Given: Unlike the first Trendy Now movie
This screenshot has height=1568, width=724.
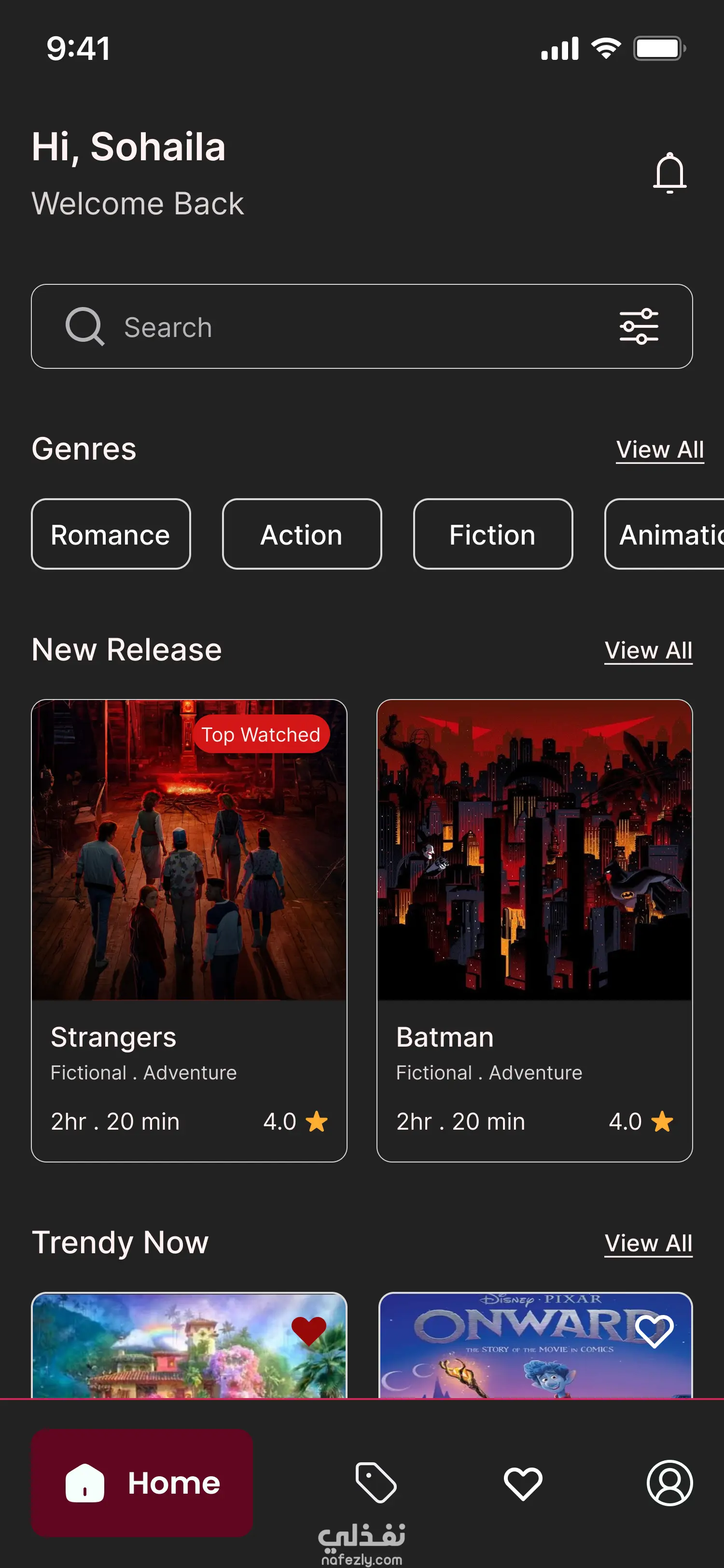Looking at the screenshot, I should point(309,1330).
